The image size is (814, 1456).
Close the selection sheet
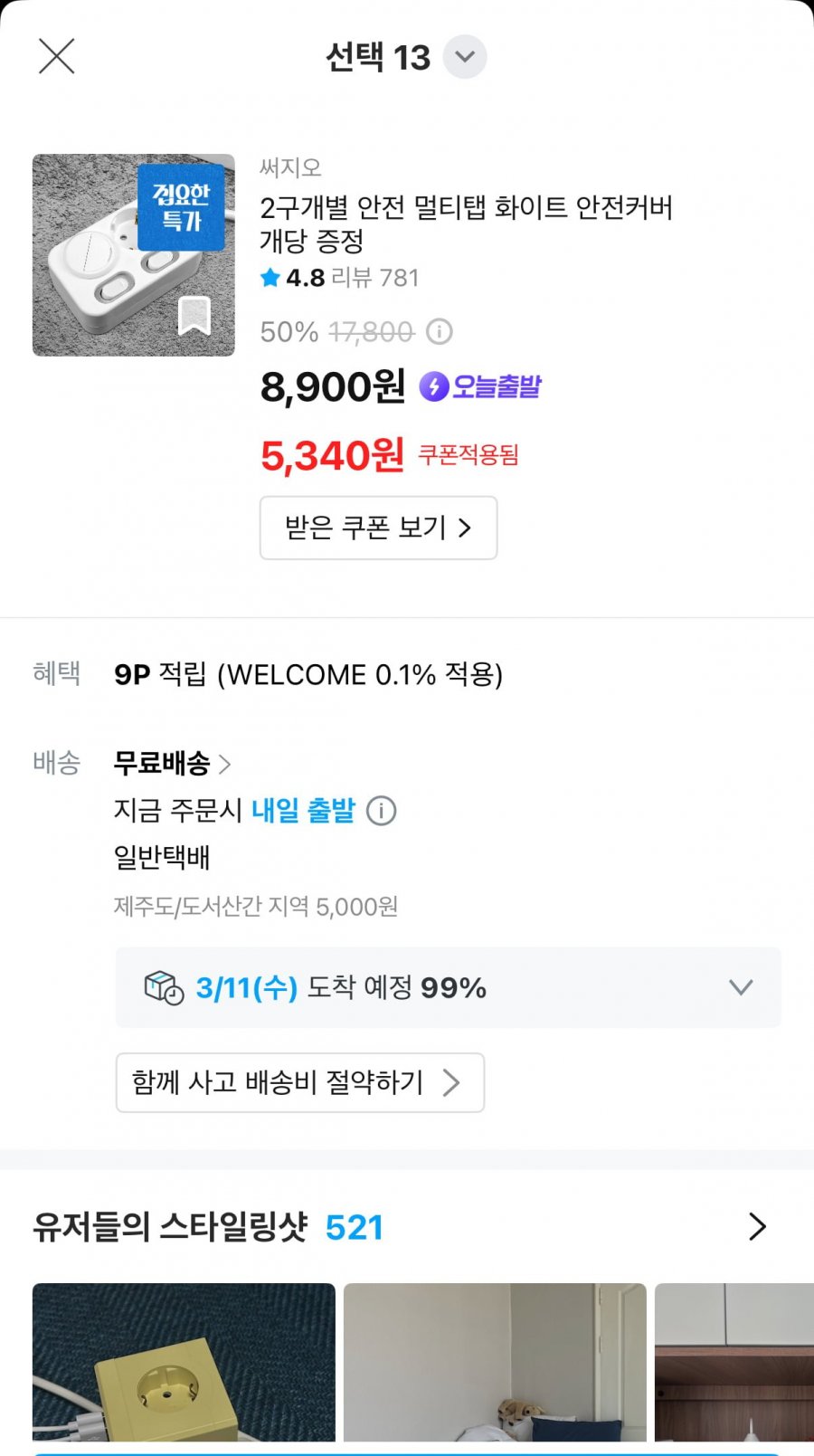(56, 56)
